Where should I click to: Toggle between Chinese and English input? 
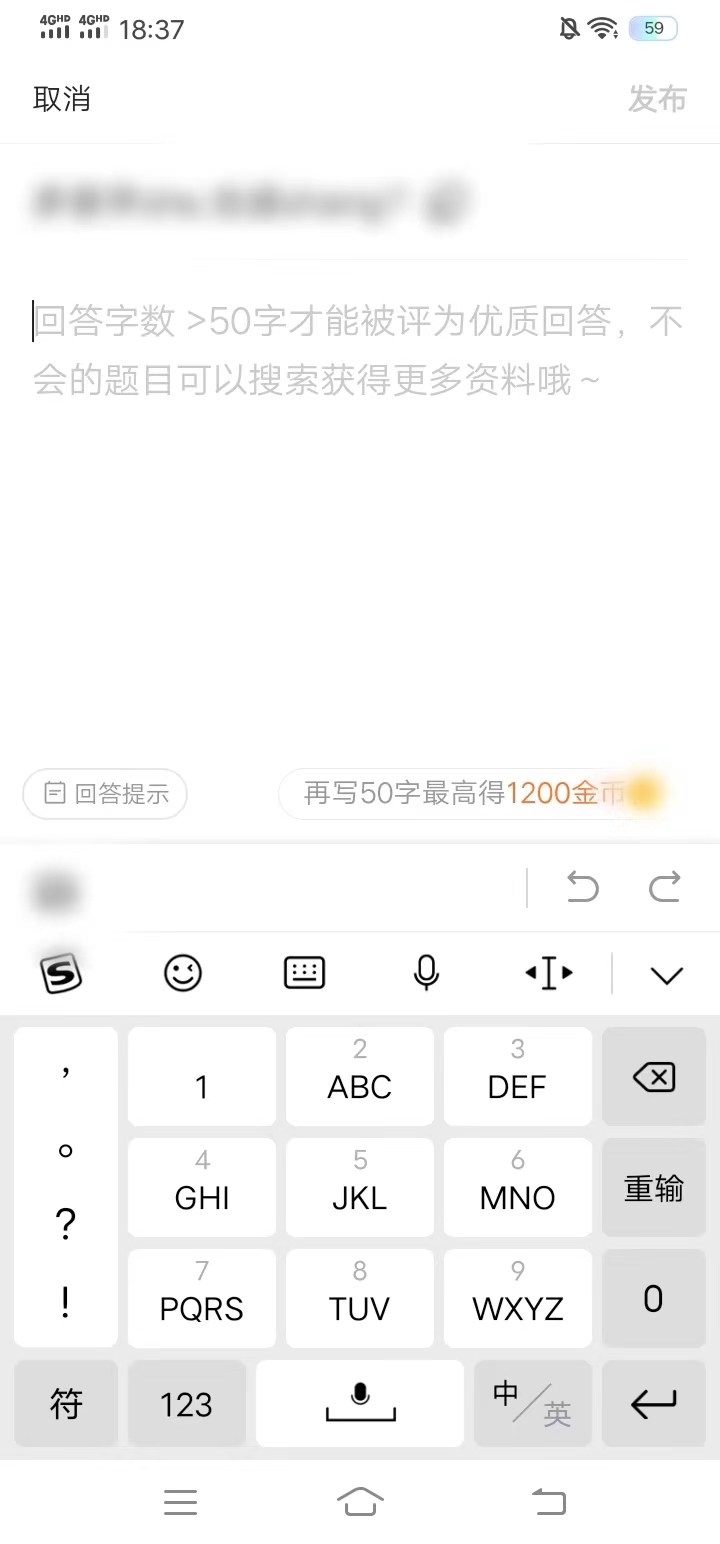click(532, 1404)
